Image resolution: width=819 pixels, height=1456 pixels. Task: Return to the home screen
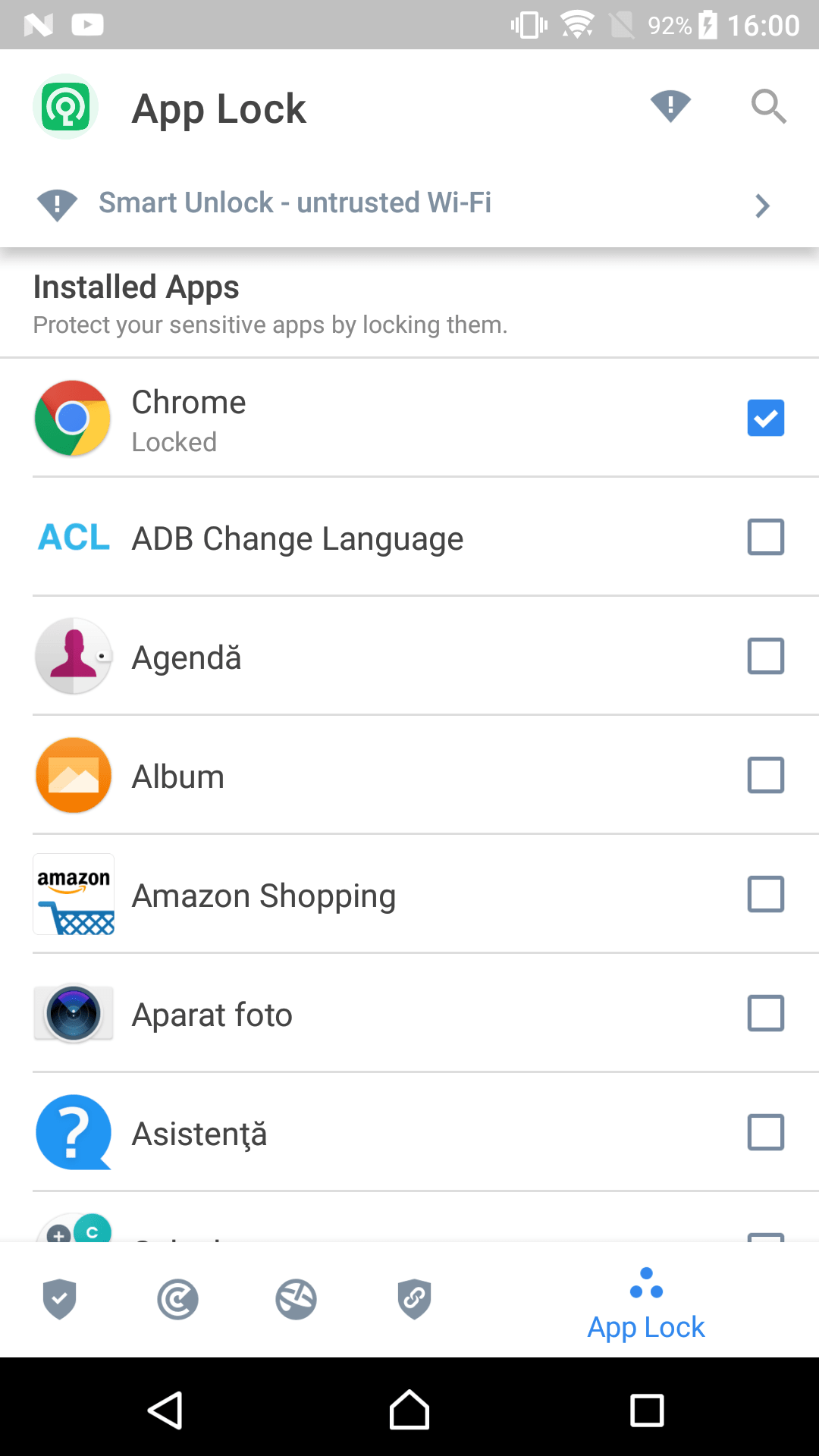(x=409, y=1410)
